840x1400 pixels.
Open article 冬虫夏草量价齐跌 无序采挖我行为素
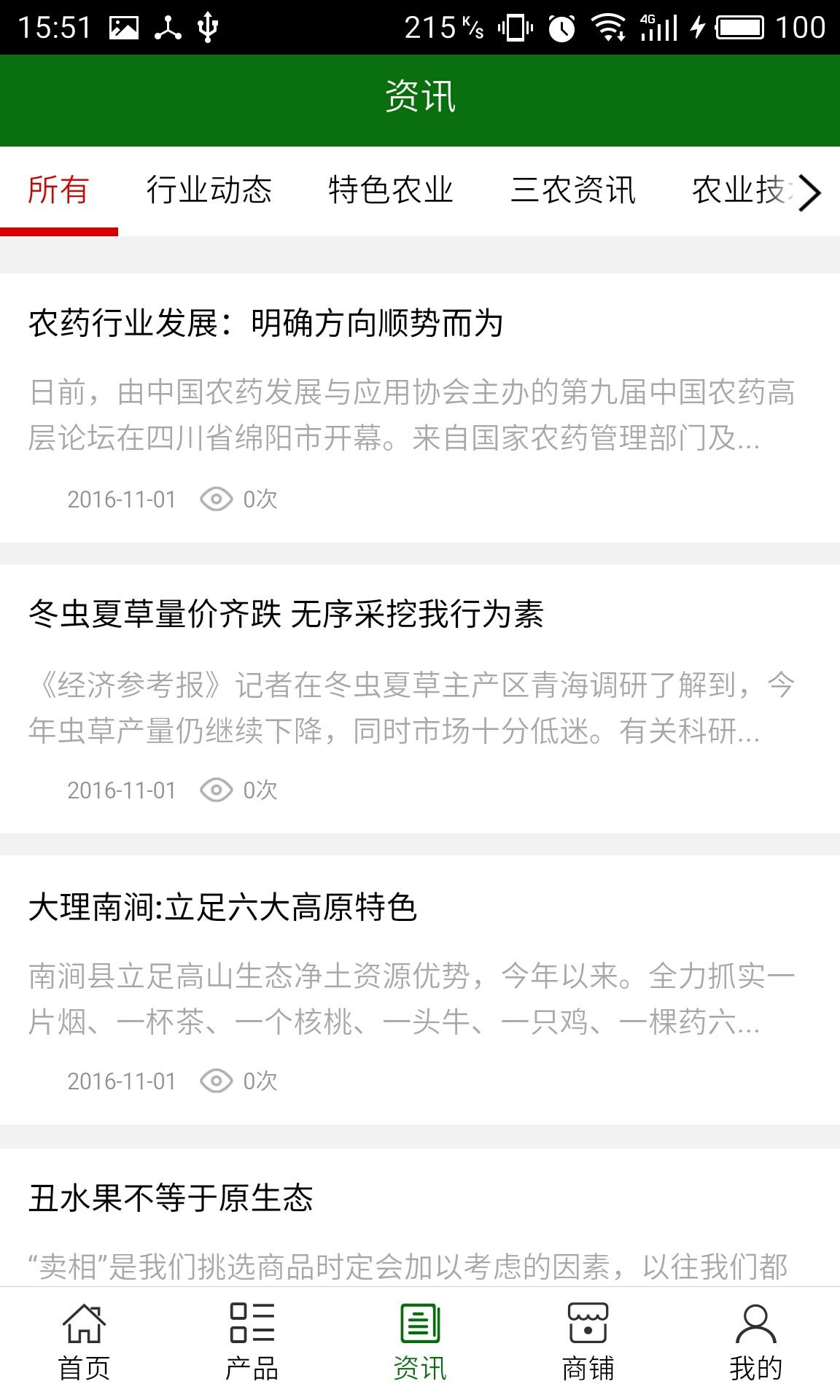point(286,615)
